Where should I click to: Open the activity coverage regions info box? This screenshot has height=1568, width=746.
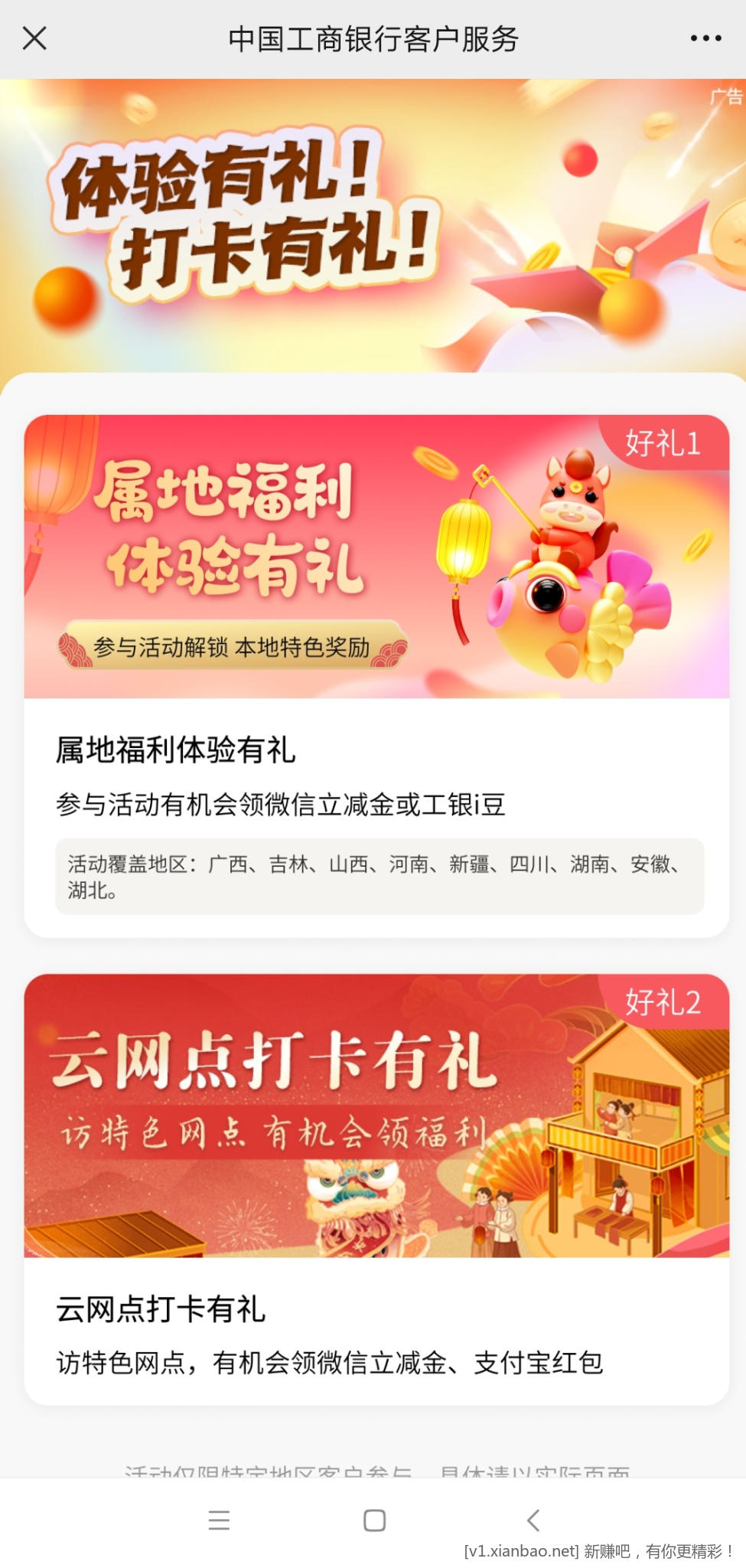[x=373, y=877]
